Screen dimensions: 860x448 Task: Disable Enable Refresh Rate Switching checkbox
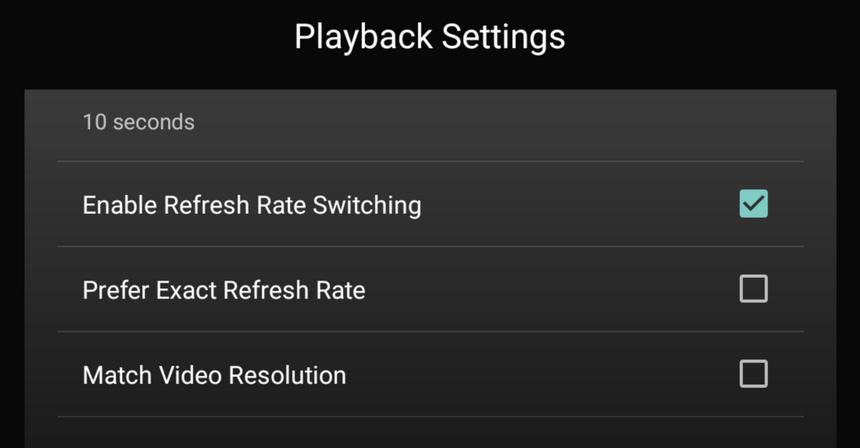[x=753, y=204]
